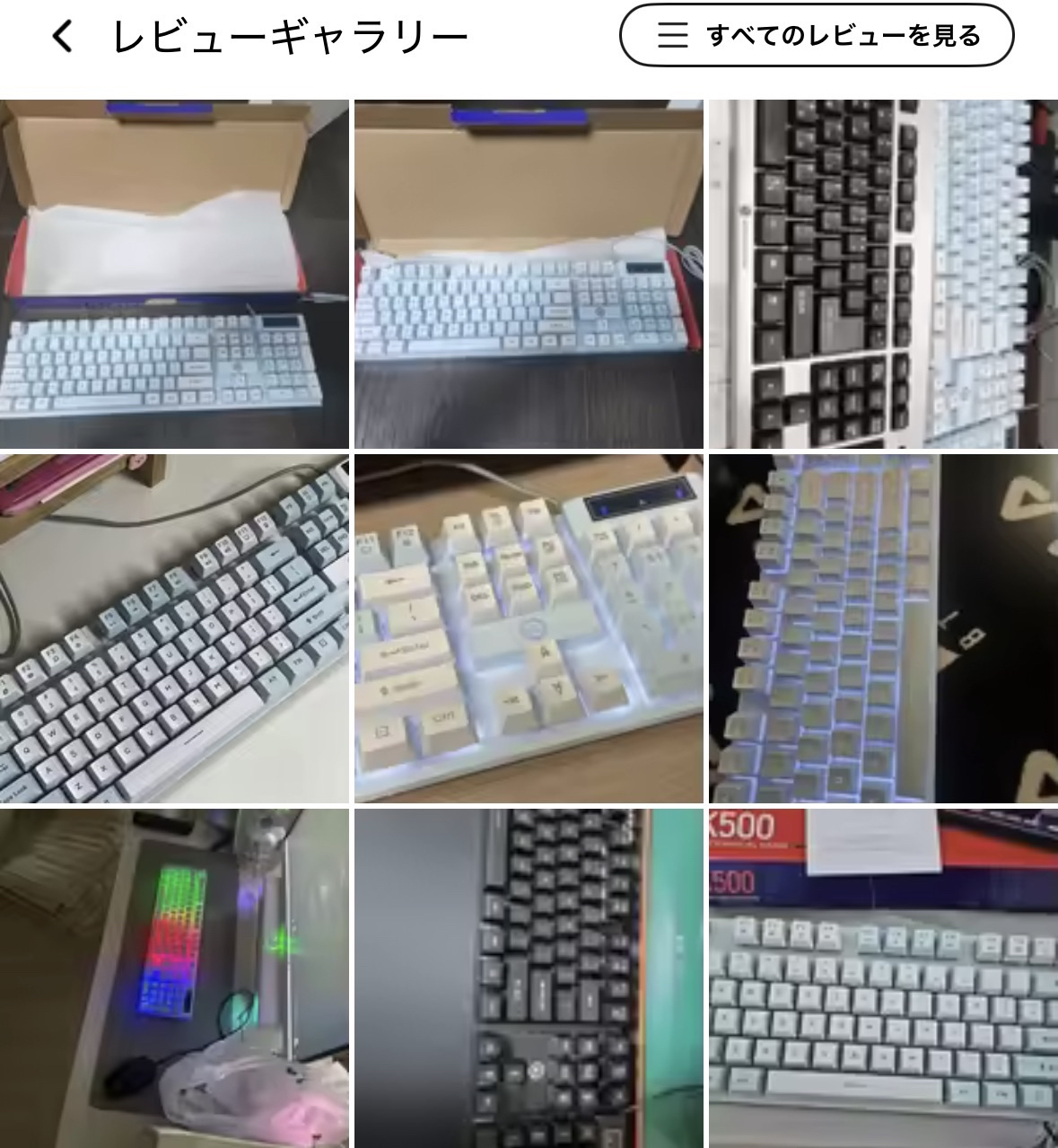Open photo of blue-lit keyboard on black mat
Image resolution: width=1058 pixels, height=1148 pixels.
point(883,628)
